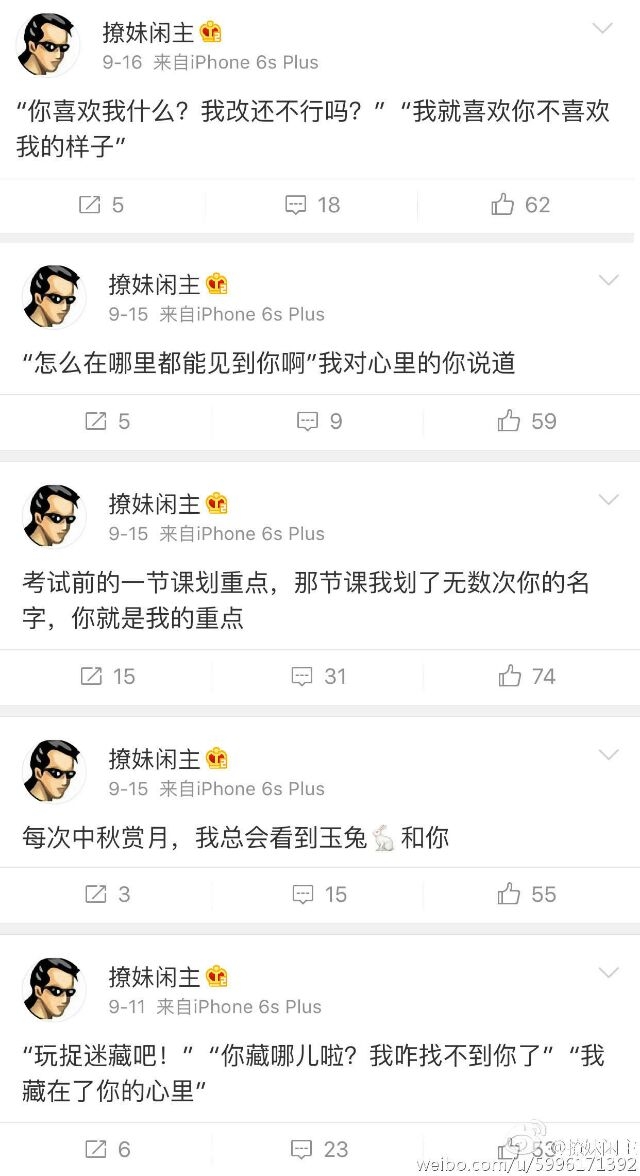This screenshot has height=1176, width=640.
Task: Like the post about 考试前的一节课划重点
Action: [527, 676]
